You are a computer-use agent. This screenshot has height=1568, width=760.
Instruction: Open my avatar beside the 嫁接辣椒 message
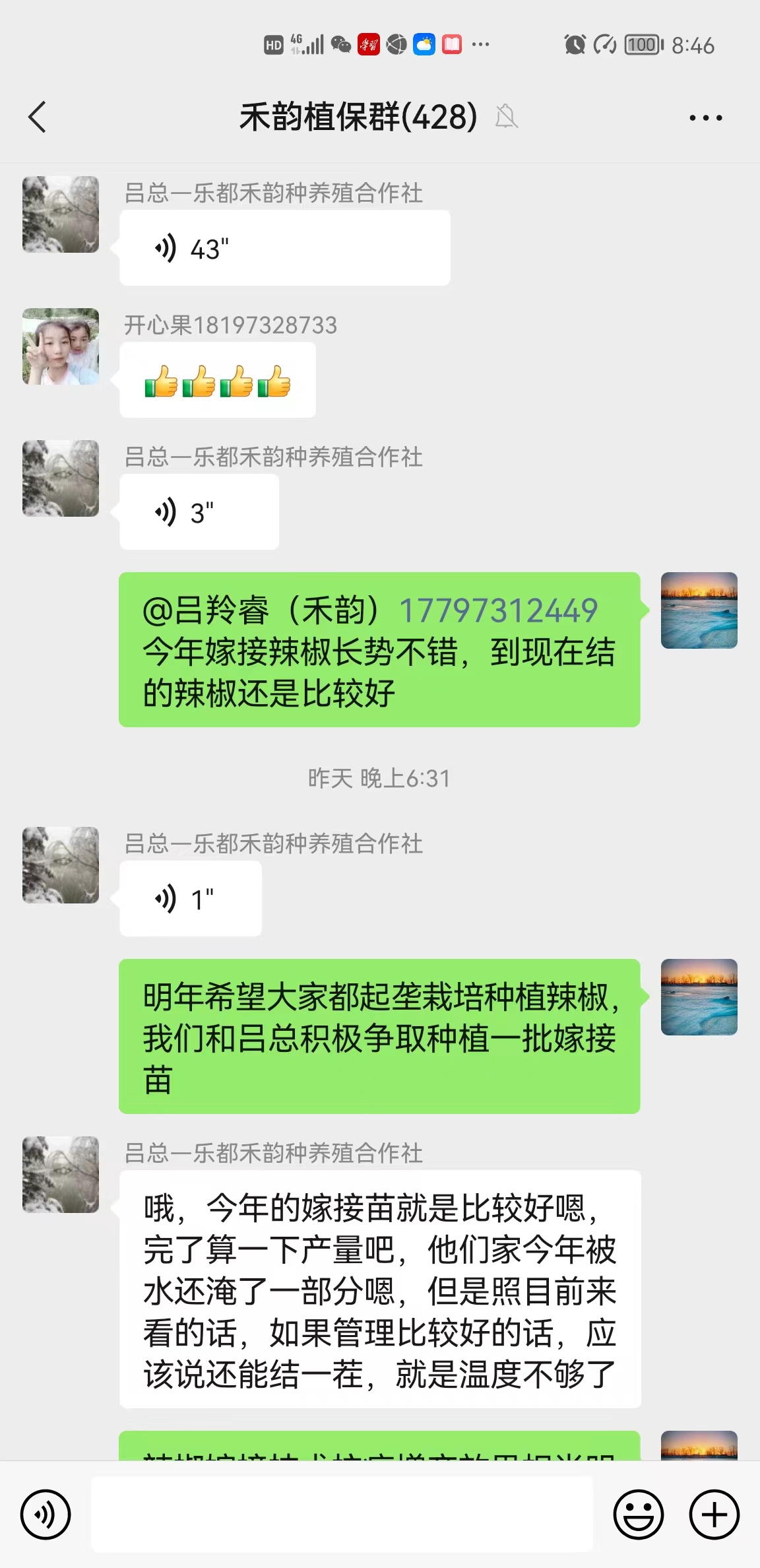click(699, 610)
